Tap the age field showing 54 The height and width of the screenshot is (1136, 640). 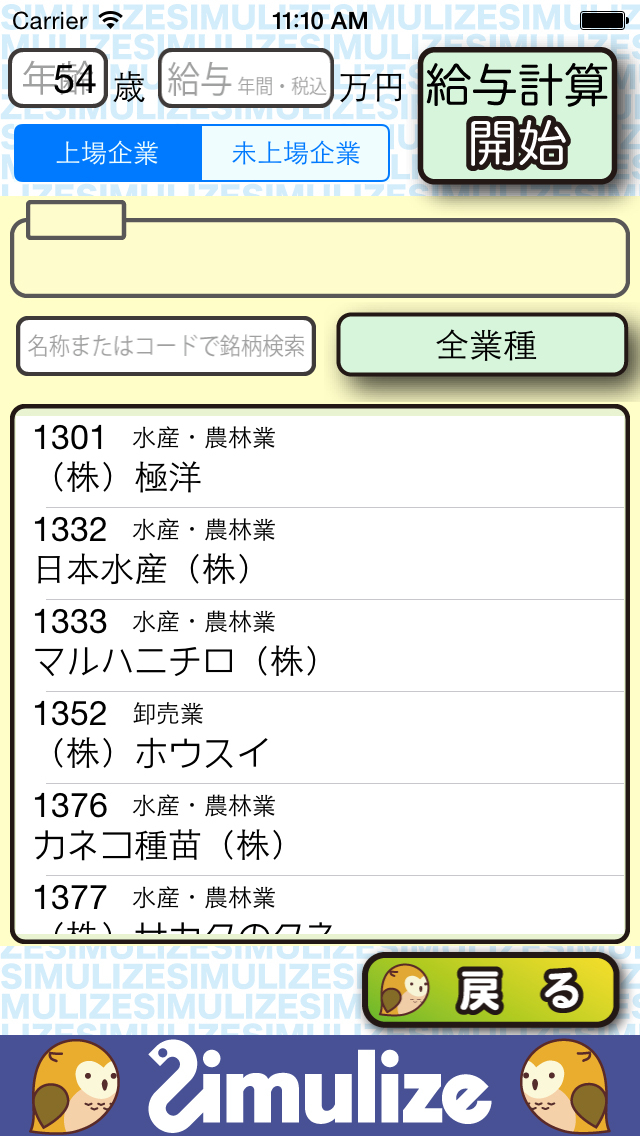pos(58,78)
